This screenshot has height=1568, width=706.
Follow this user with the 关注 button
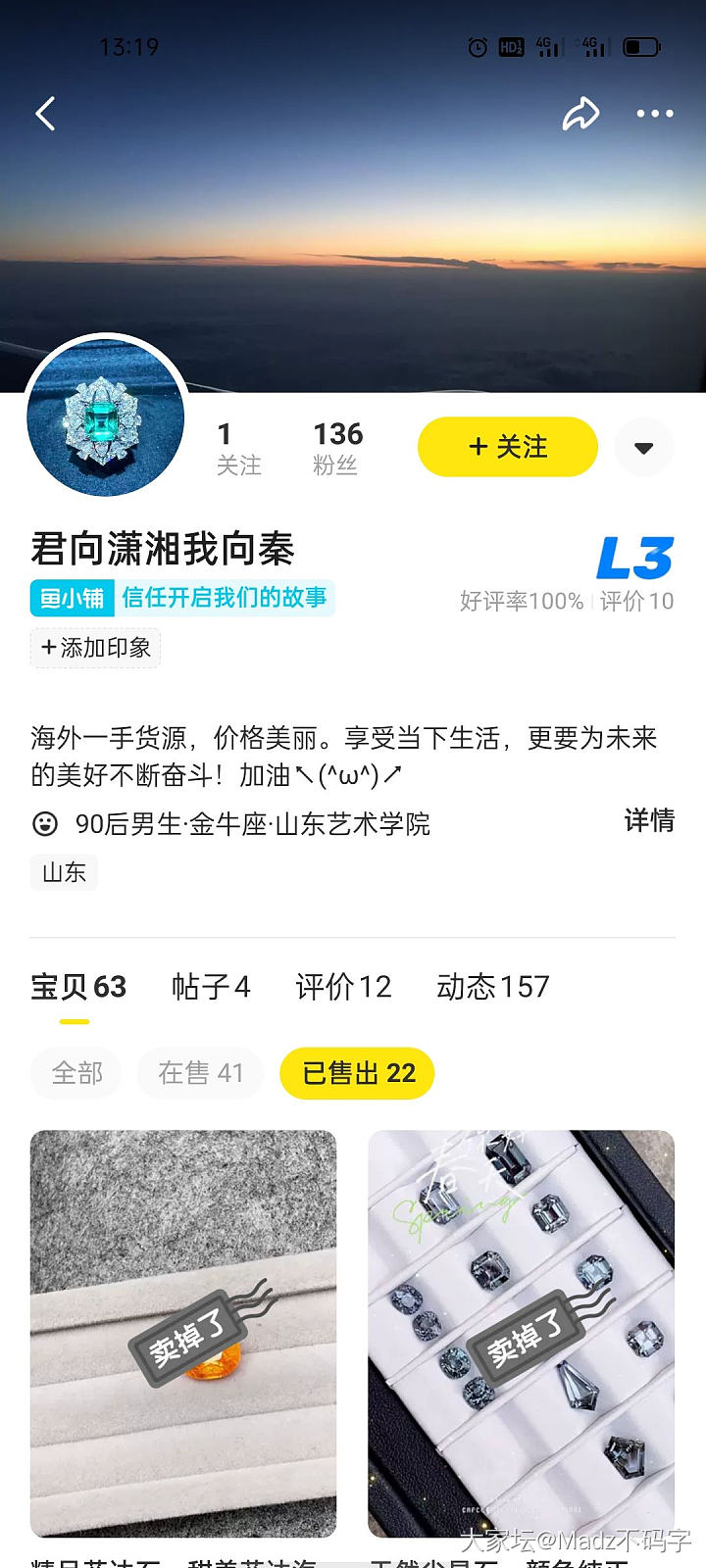(508, 447)
